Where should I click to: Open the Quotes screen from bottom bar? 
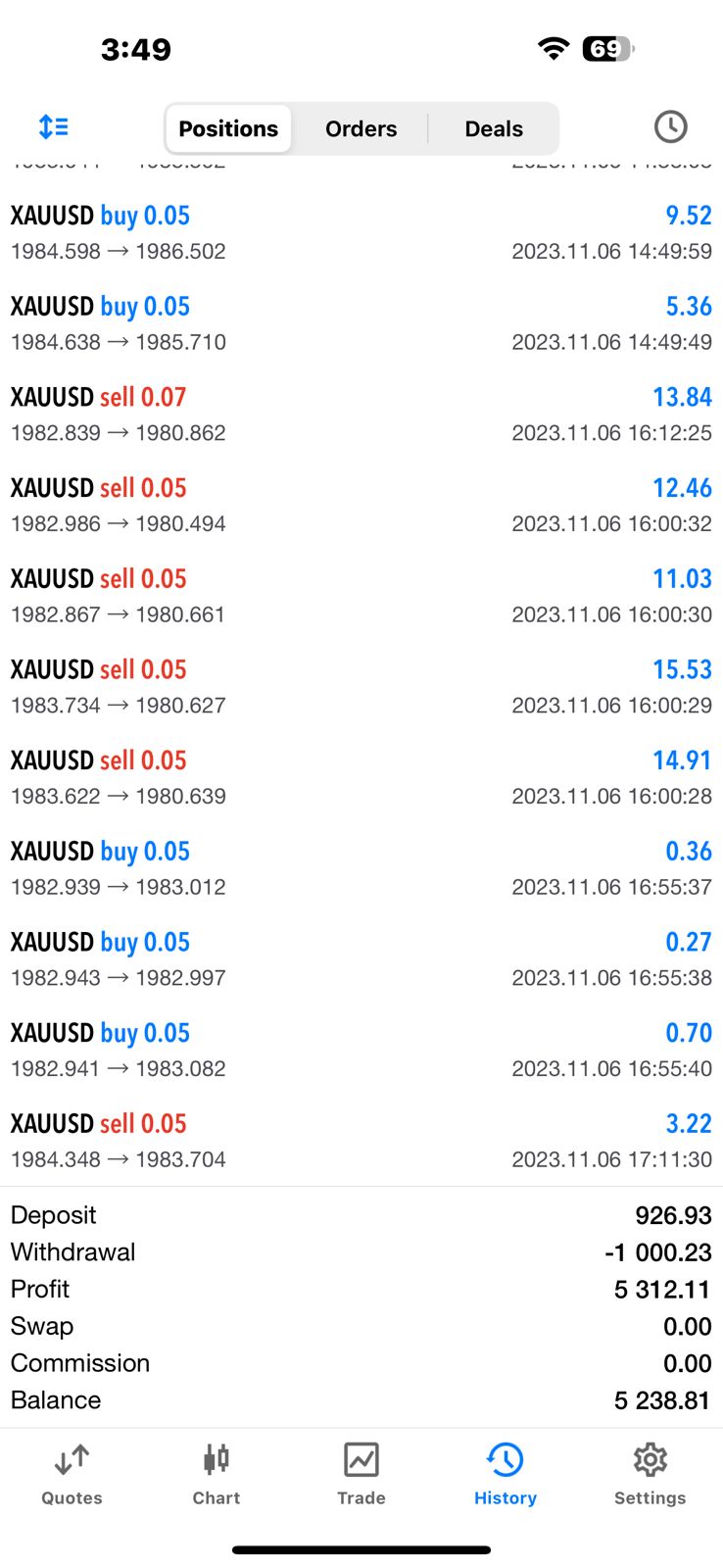(x=70, y=1473)
